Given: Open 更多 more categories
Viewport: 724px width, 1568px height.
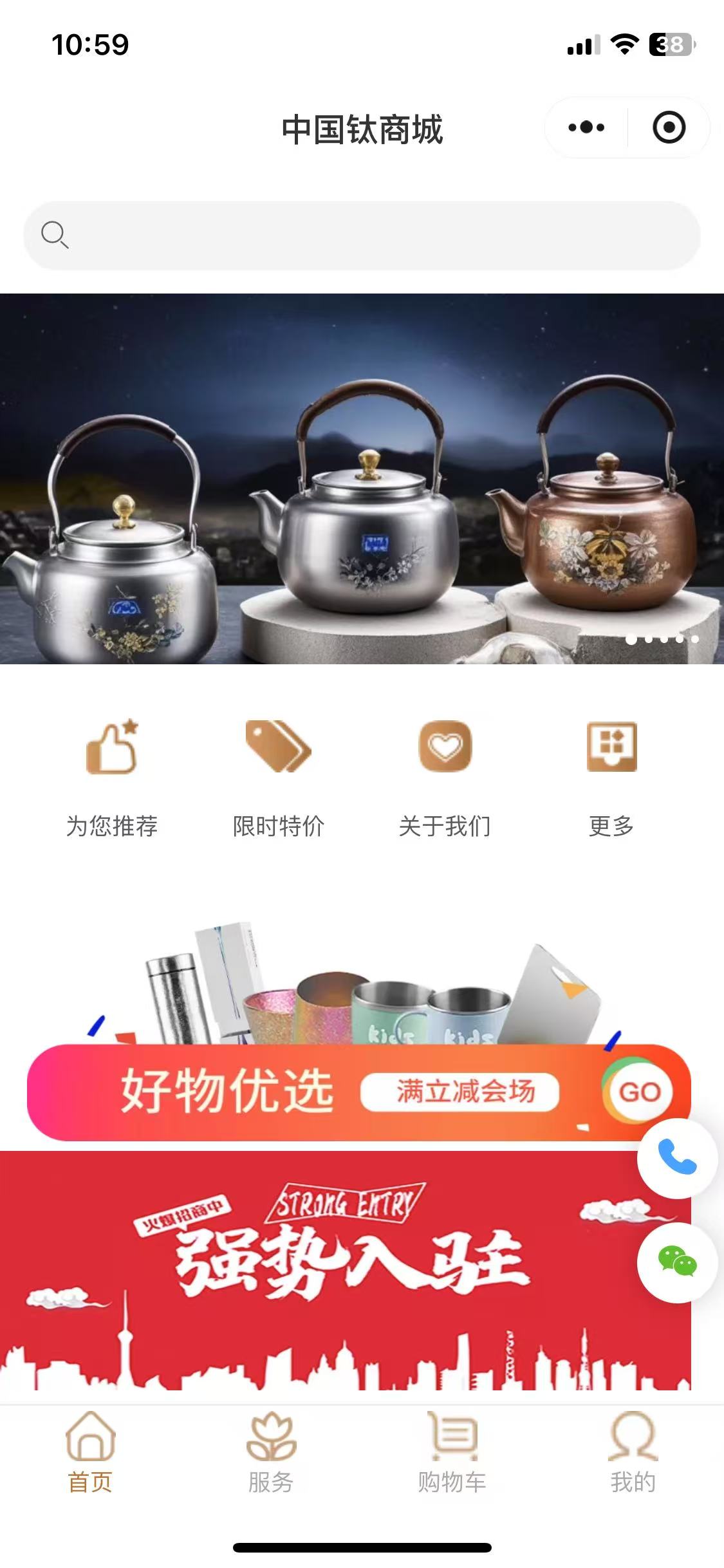Looking at the screenshot, I should (611, 777).
